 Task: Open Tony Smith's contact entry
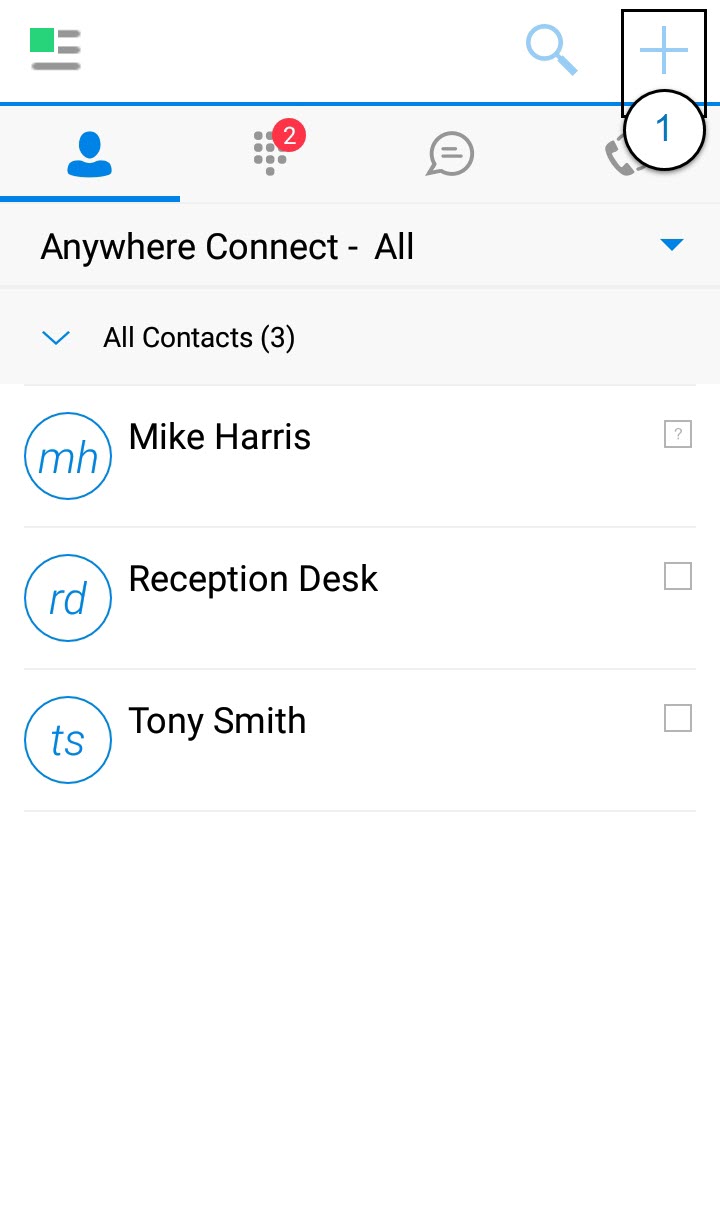coord(216,720)
